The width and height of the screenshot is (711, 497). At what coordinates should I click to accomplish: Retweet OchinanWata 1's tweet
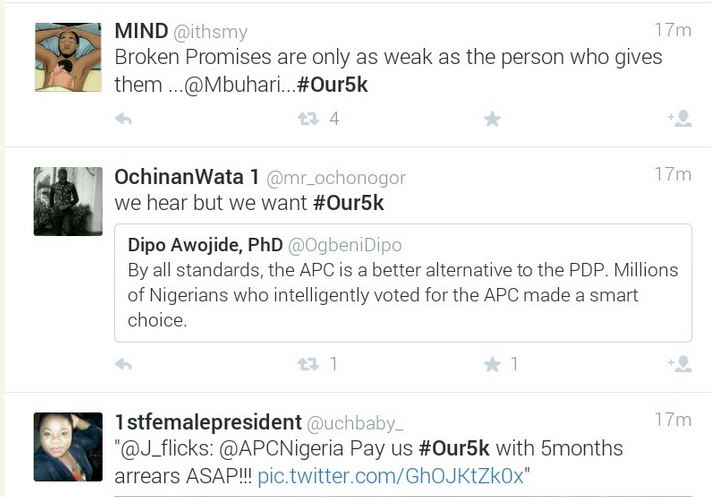(309, 365)
